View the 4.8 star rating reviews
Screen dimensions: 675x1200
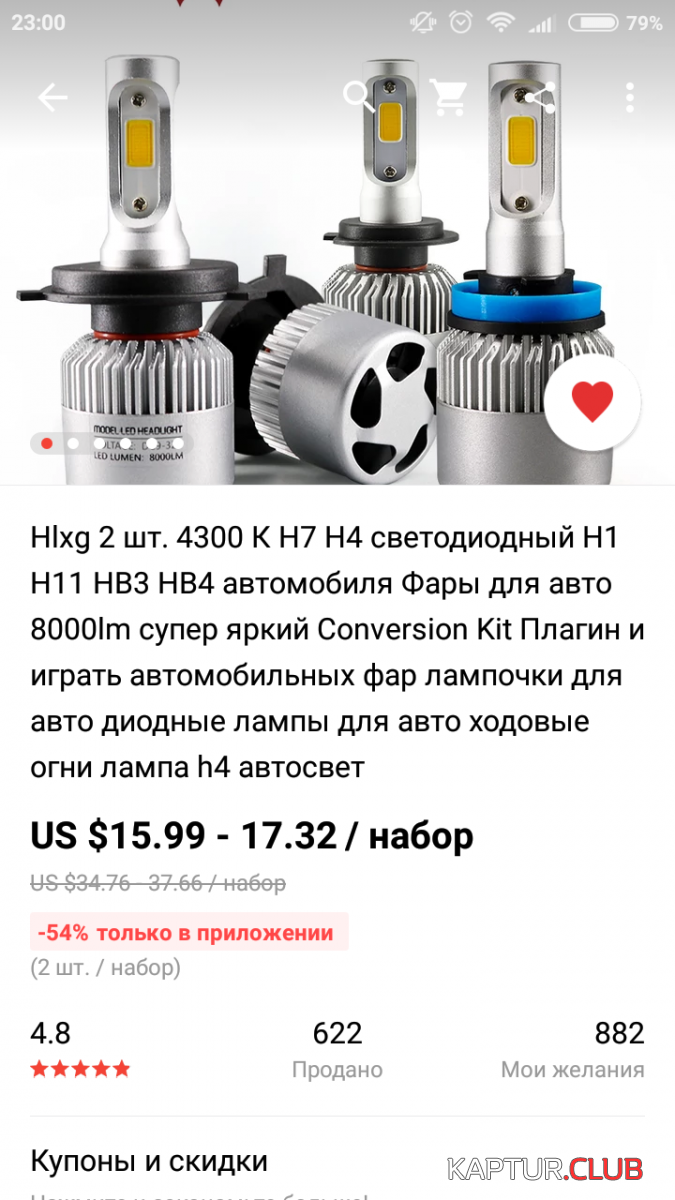click(80, 1049)
